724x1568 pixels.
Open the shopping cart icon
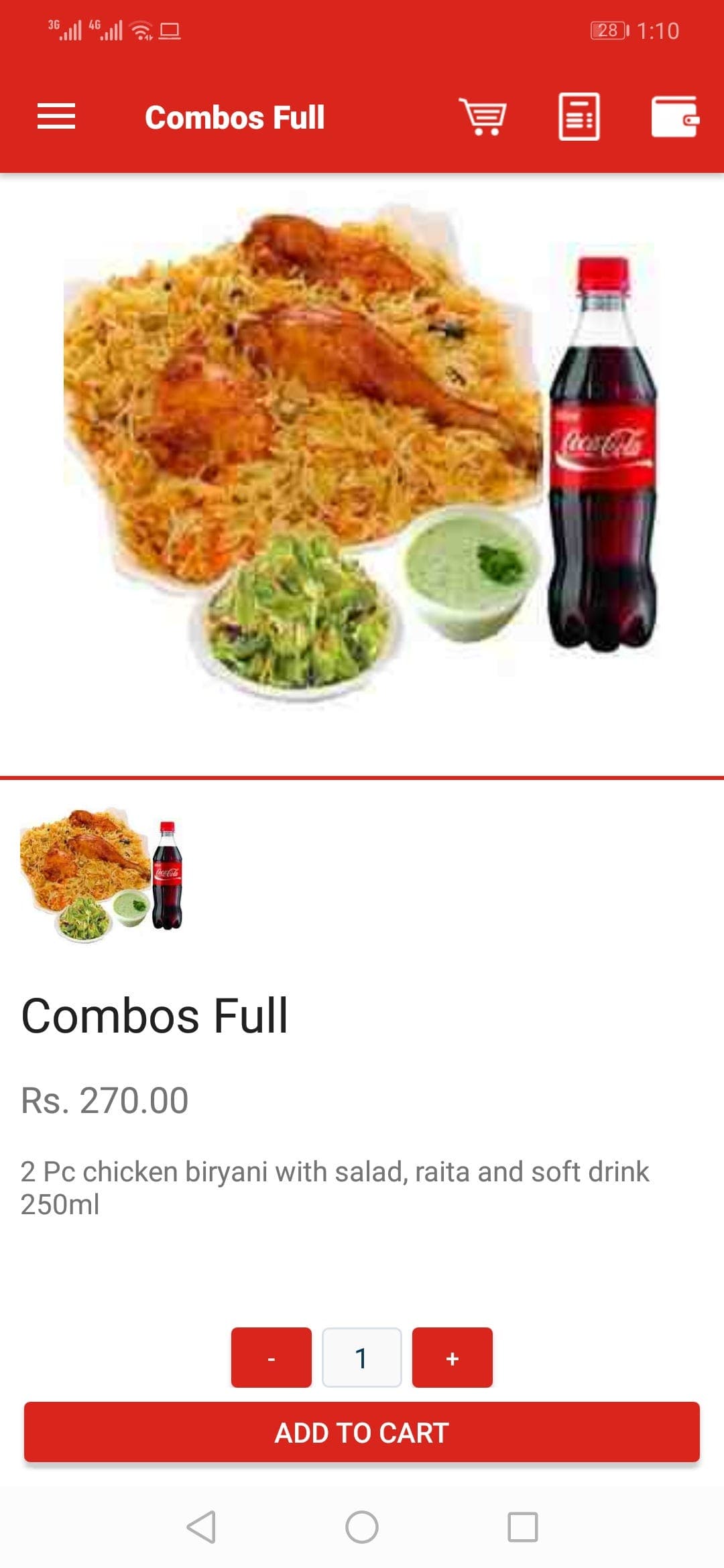click(x=483, y=117)
